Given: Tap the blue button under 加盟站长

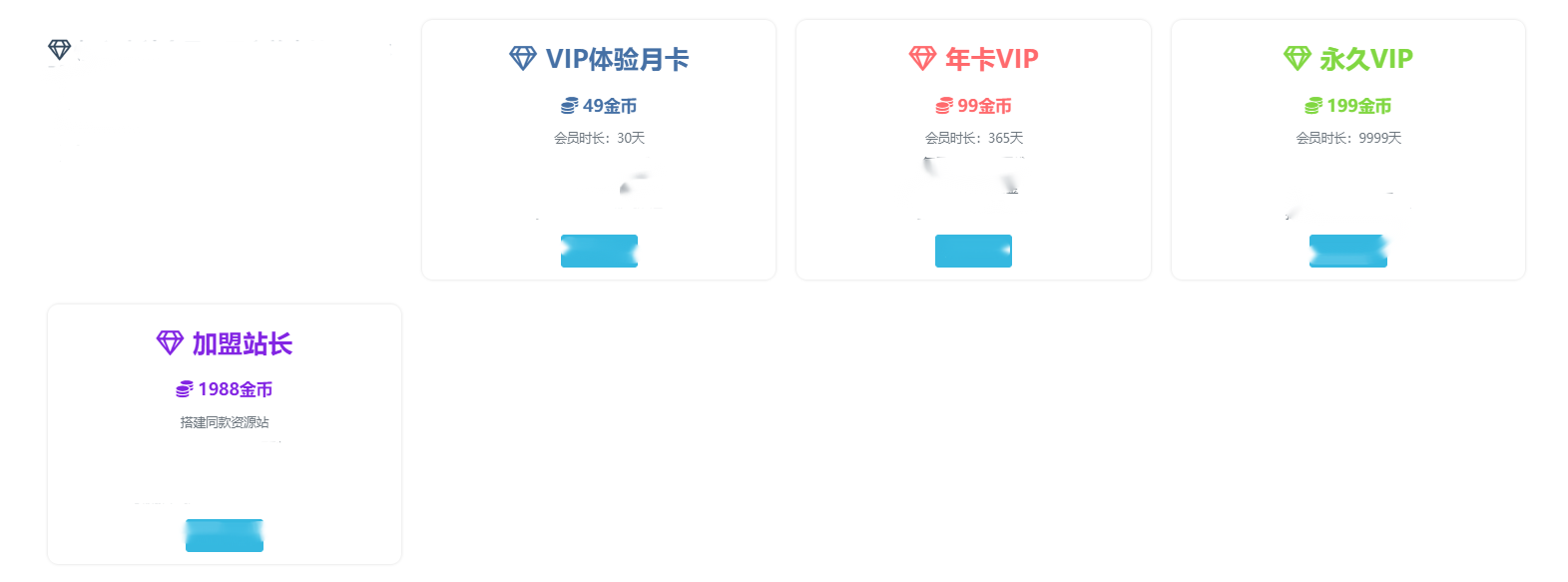Looking at the screenshot, I should [225, 535].
